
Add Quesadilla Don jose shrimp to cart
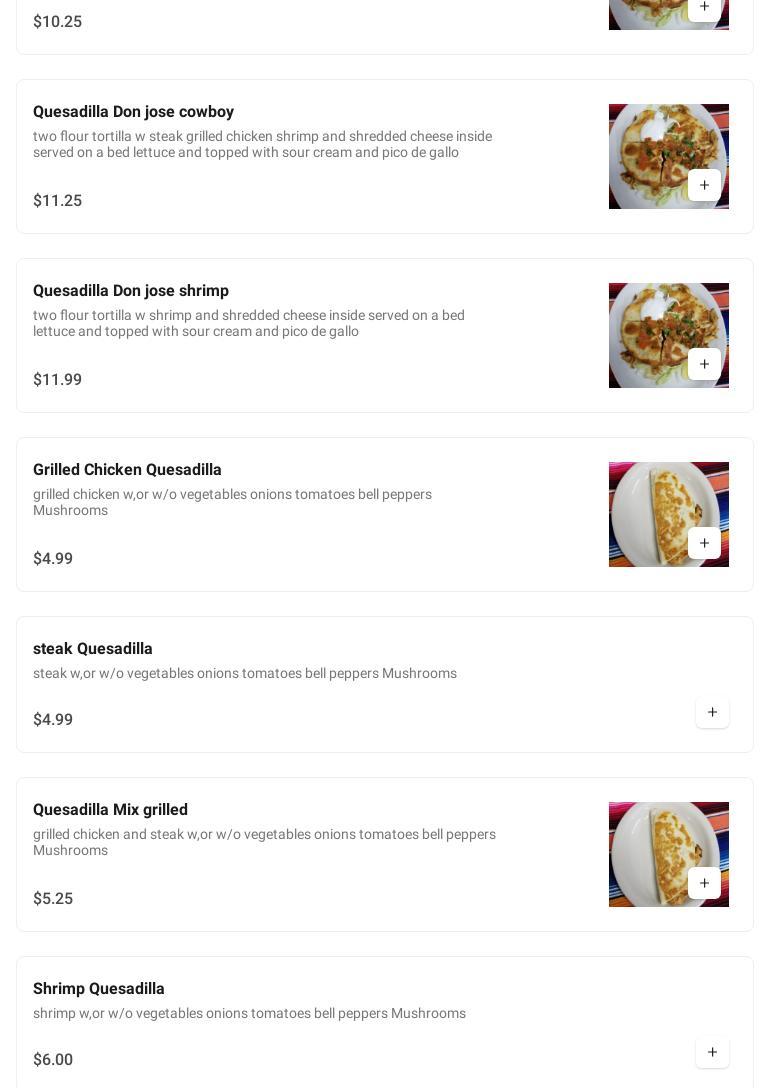(x=704, y=364)
